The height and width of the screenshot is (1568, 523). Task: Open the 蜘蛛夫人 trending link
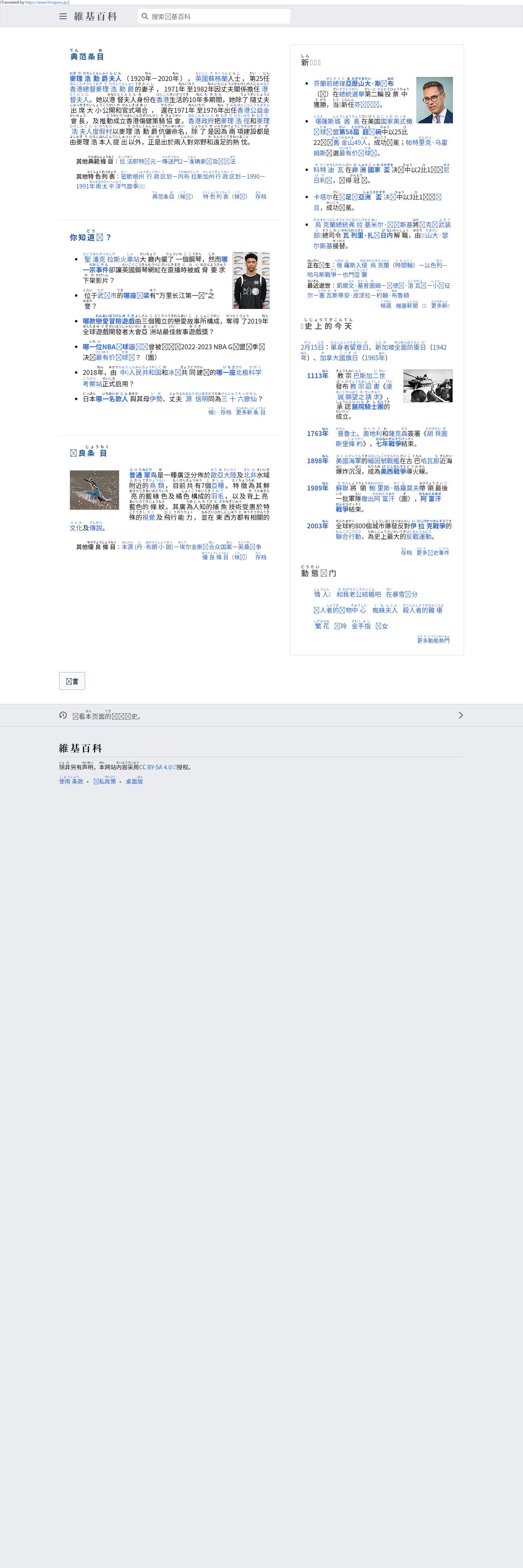coord(384,610)
